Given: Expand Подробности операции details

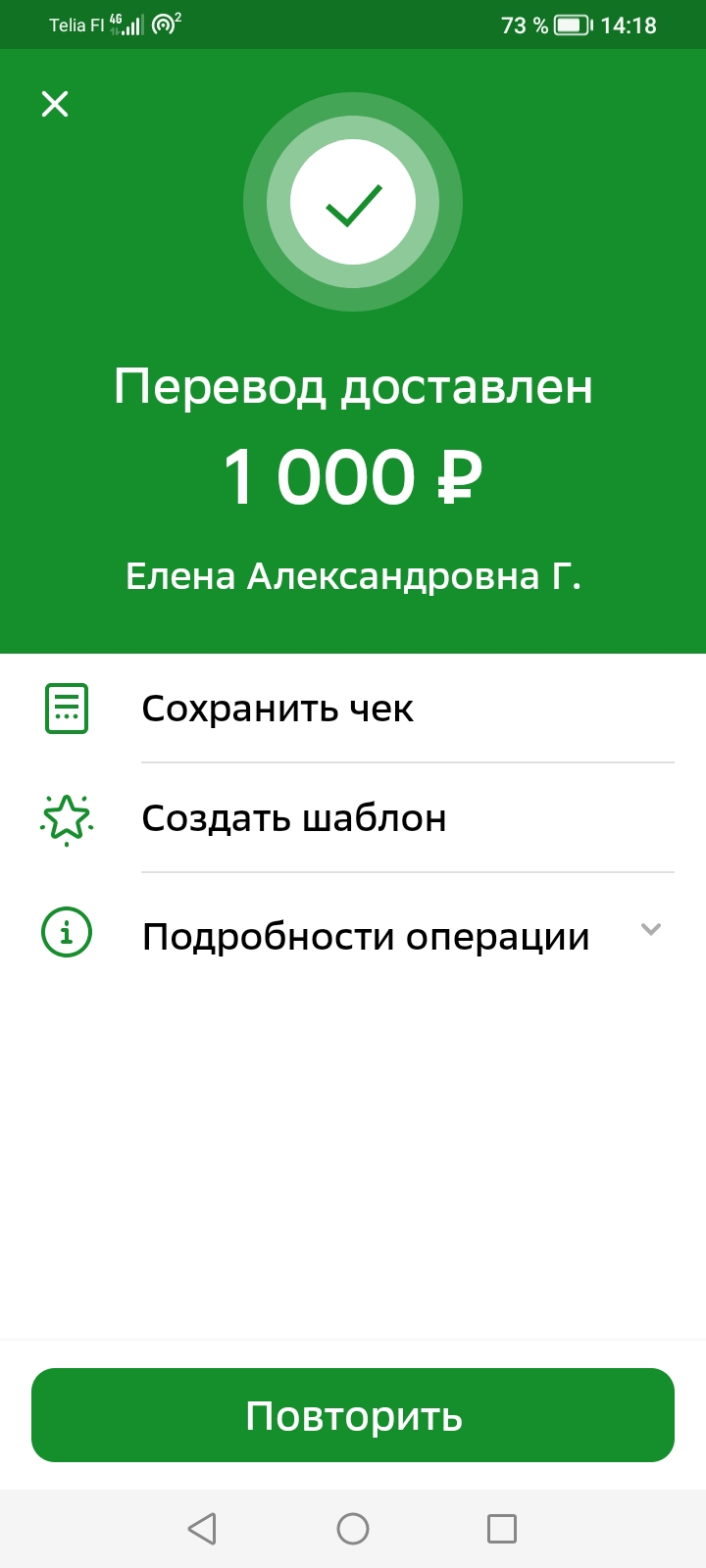Looking at the screenshot, I should point(365,936).
